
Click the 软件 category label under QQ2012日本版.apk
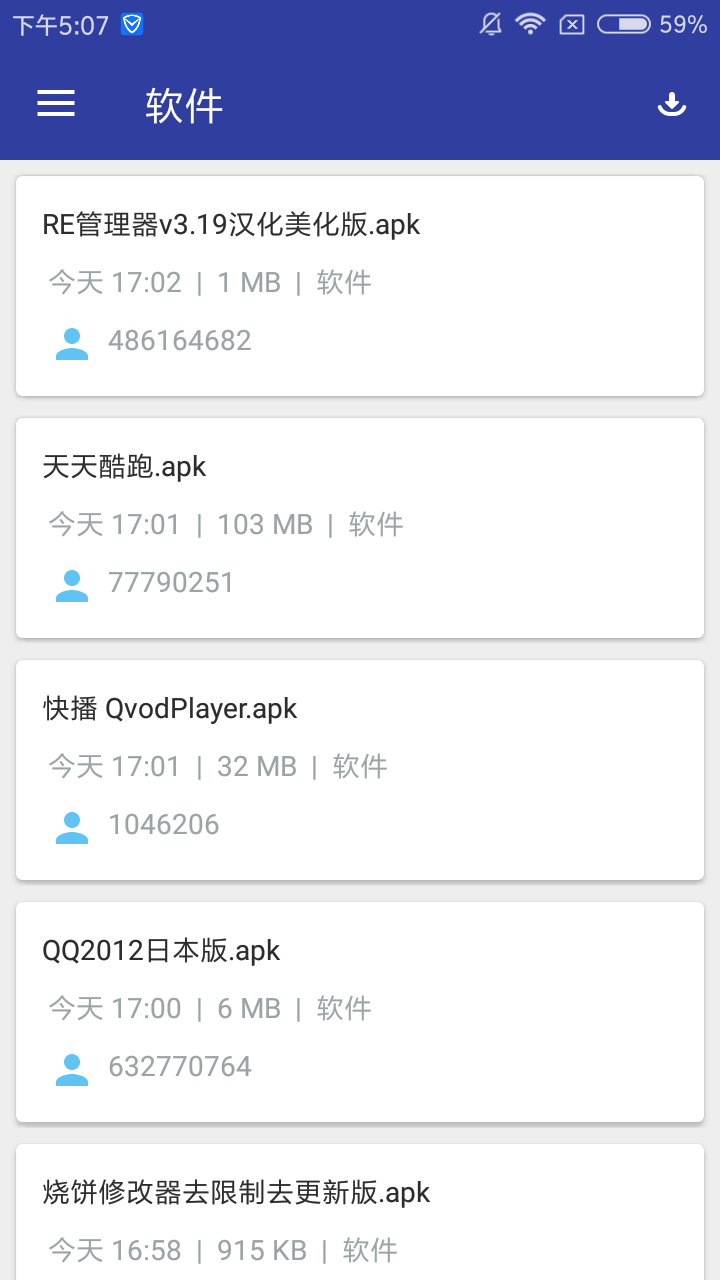point(344,1008)
